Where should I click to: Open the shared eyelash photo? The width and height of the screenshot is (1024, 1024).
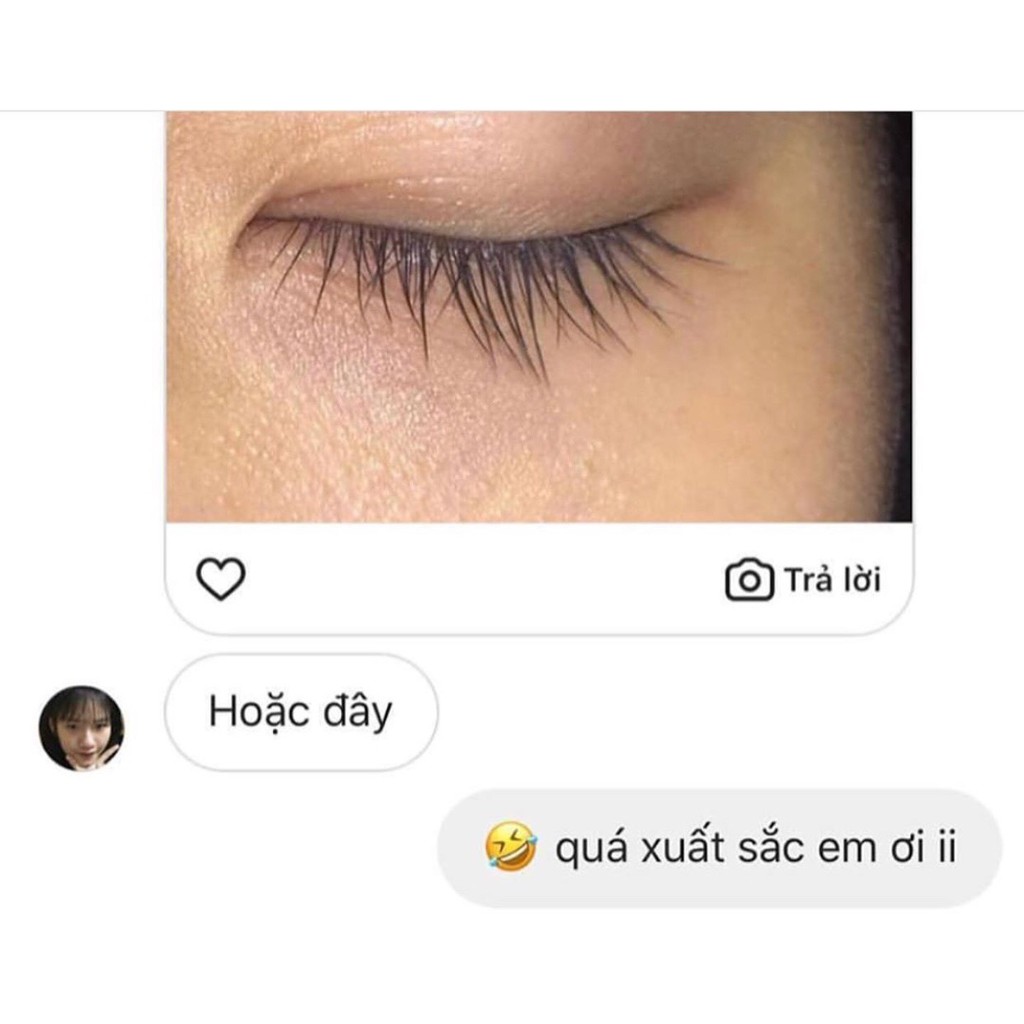(538, 316)
